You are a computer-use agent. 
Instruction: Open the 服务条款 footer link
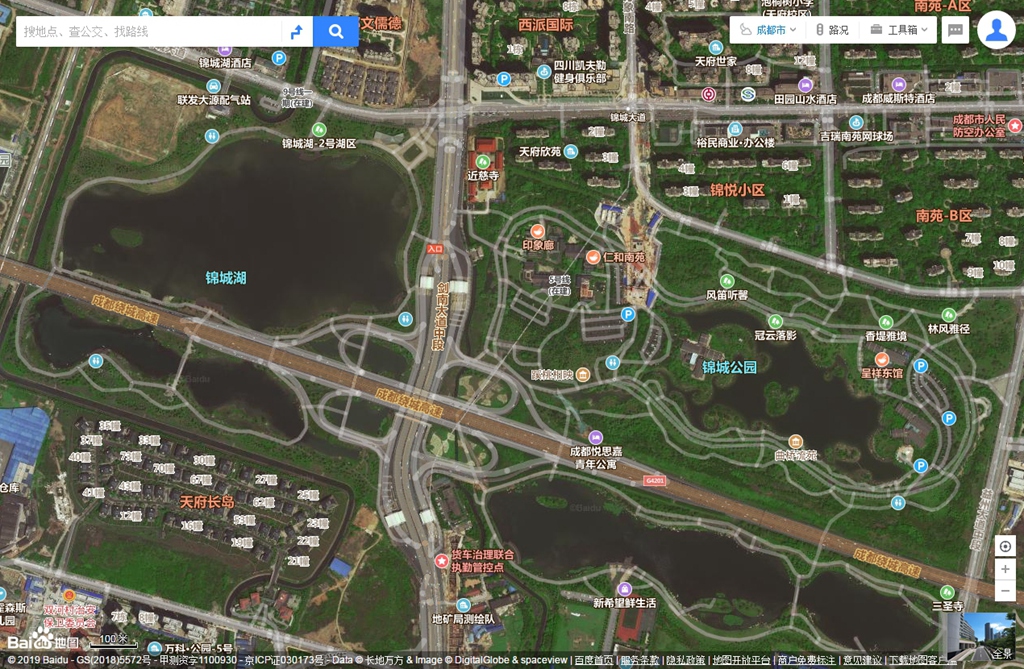pos(640,661)
